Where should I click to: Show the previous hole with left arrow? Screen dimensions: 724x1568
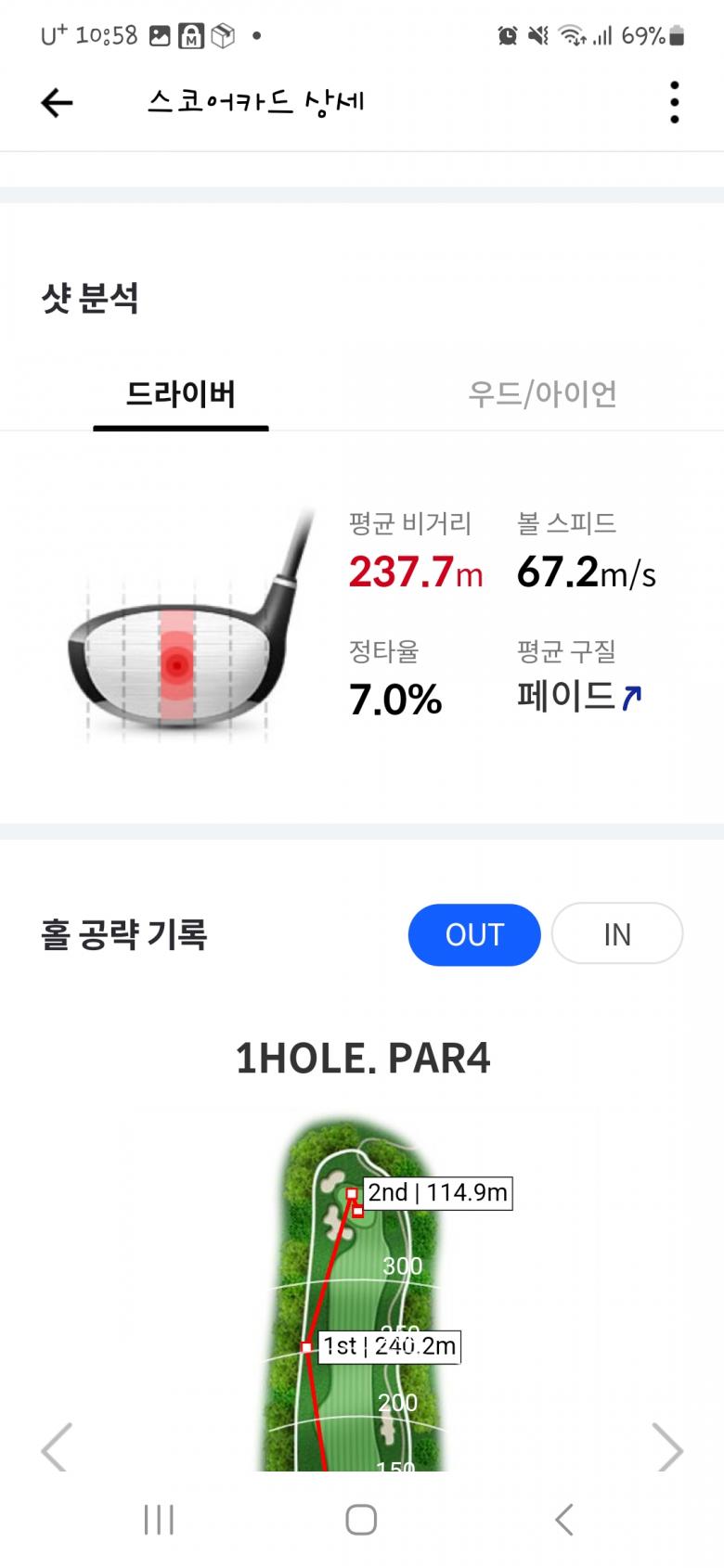click(56, 1446)
